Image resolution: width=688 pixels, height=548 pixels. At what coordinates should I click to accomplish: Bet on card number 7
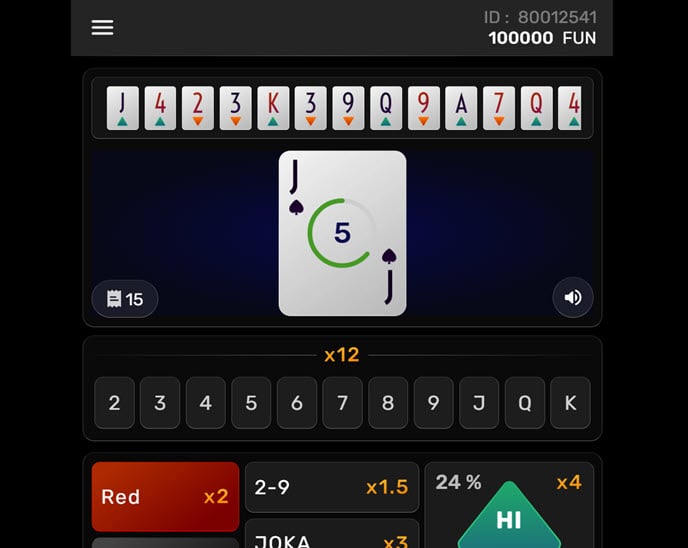[342, 403]
